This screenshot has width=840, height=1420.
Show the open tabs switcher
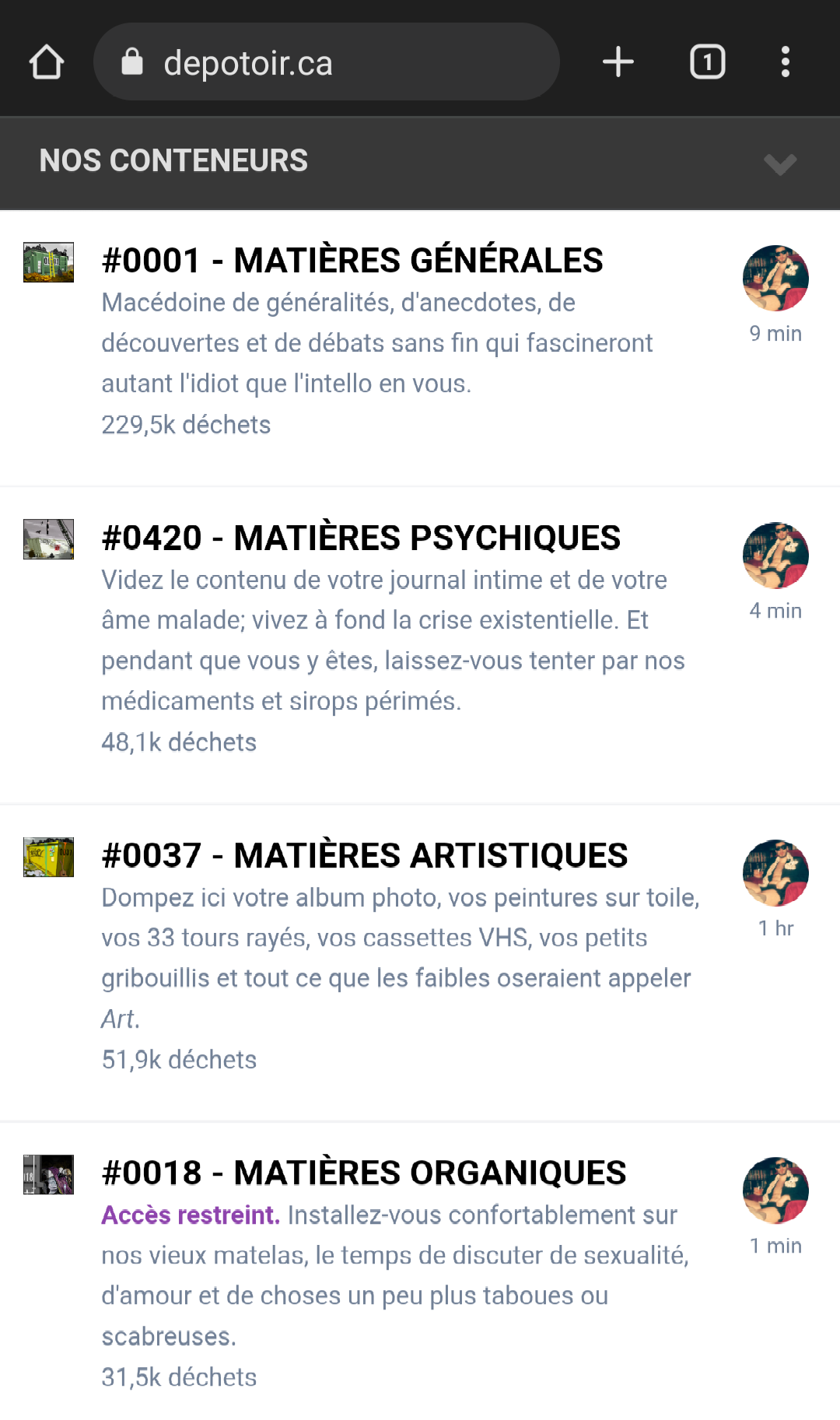tap(707, 62)
